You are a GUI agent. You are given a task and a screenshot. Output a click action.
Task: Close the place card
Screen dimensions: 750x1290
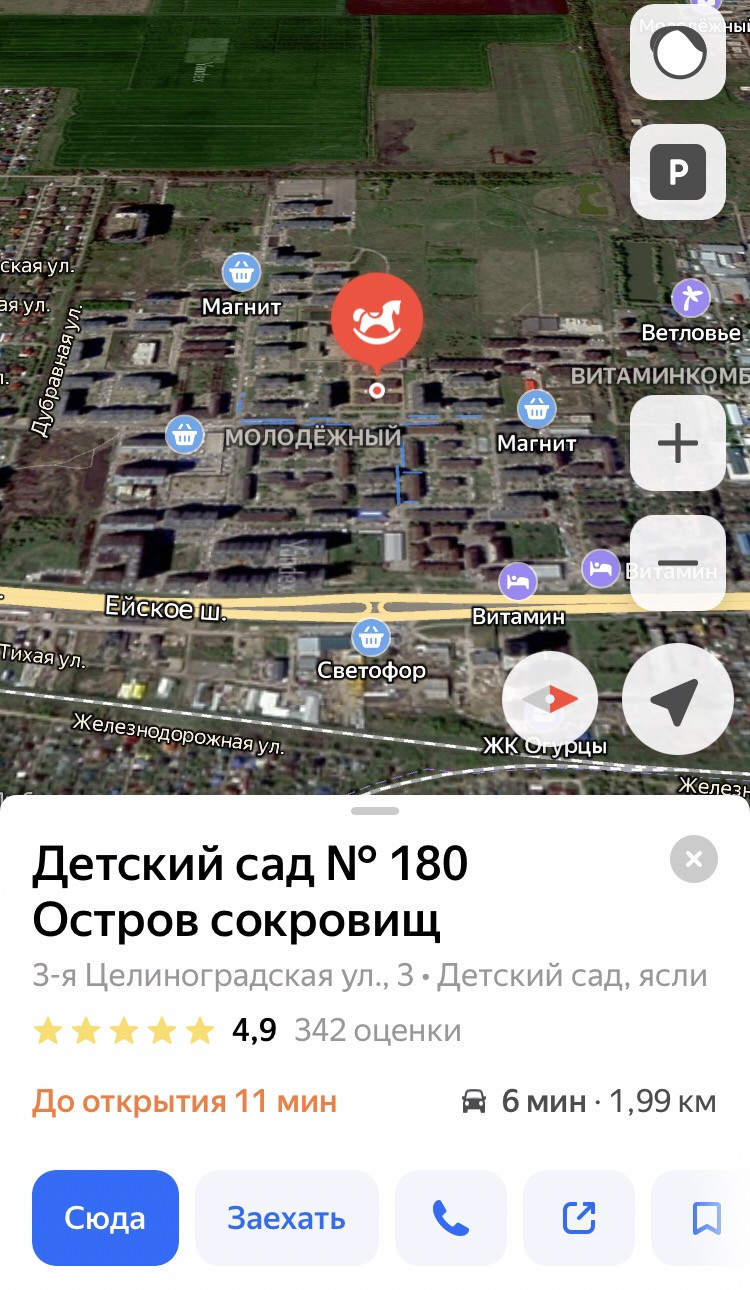tap(694, 858)
